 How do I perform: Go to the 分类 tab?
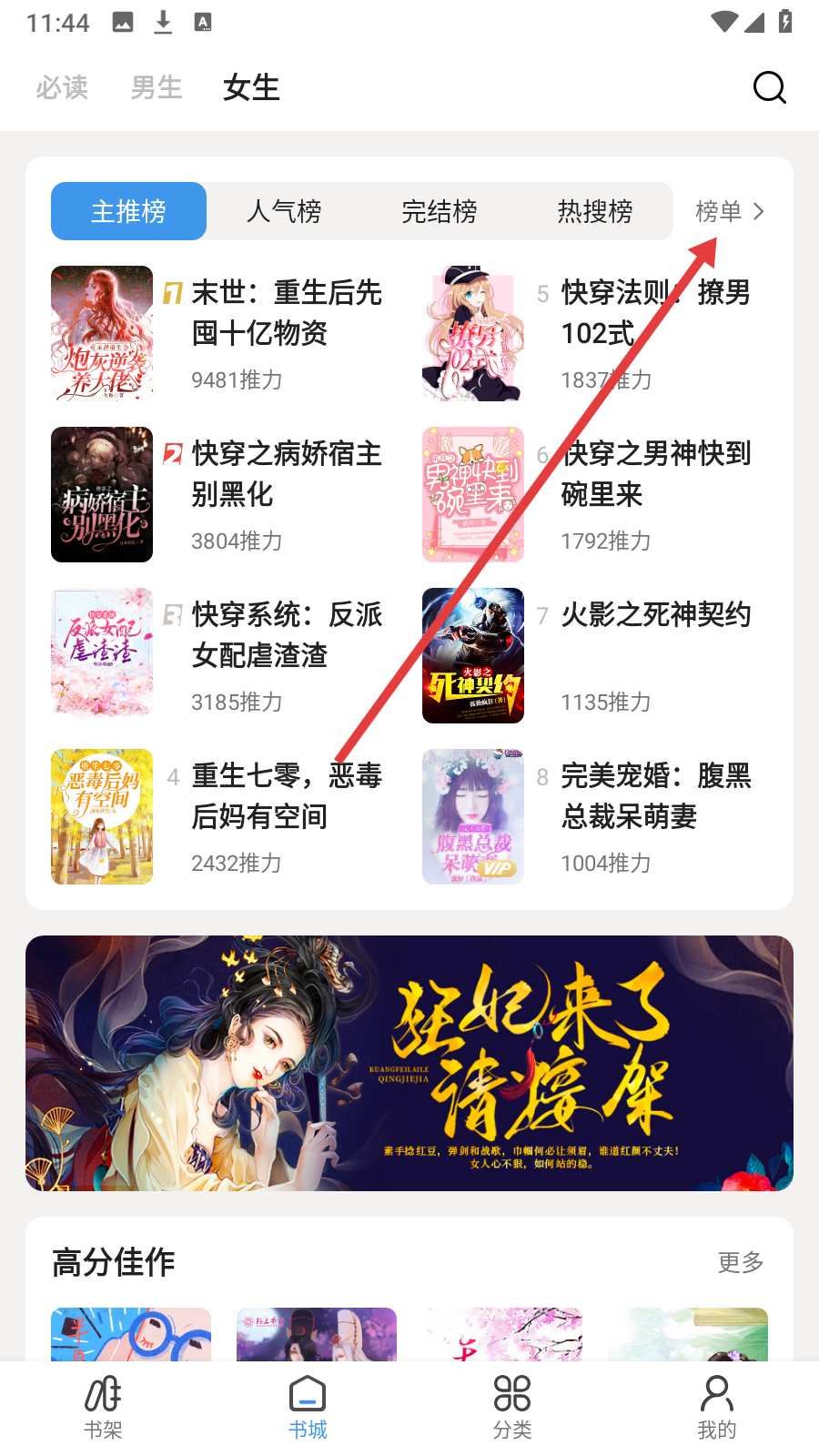pos(512,1407)
